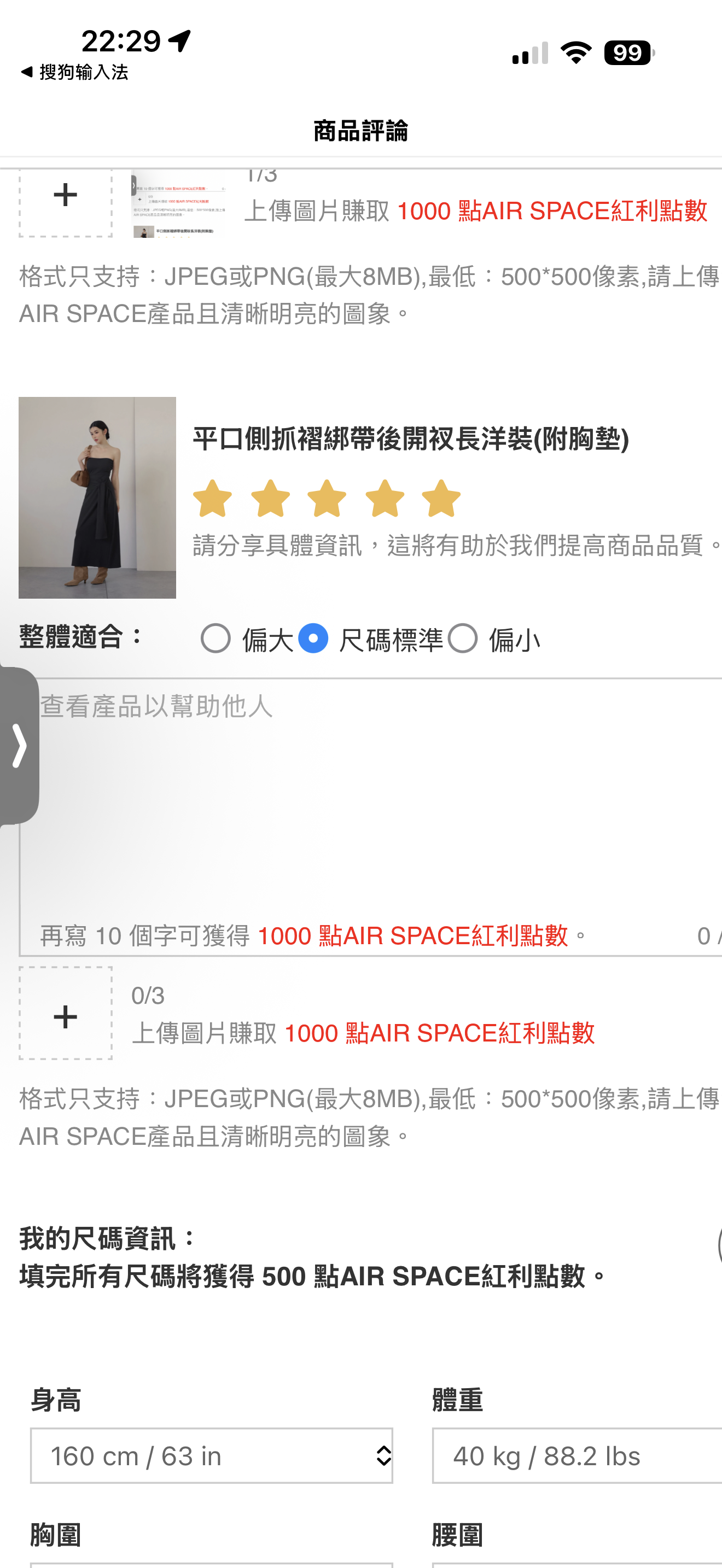This screenshot has height=1568, width=722.
Task: Rate the dress five stars
Action: [x=441, y=499]
